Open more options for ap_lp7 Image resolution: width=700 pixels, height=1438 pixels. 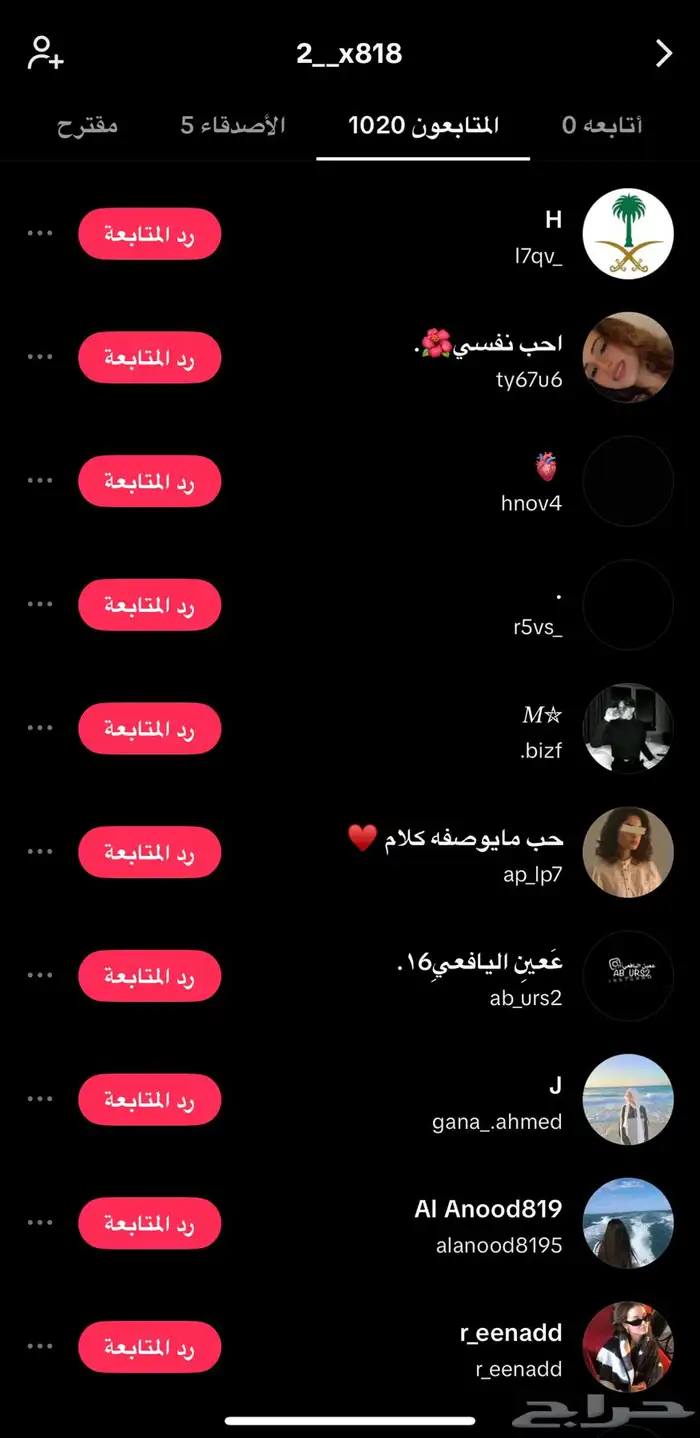[40, 852]
